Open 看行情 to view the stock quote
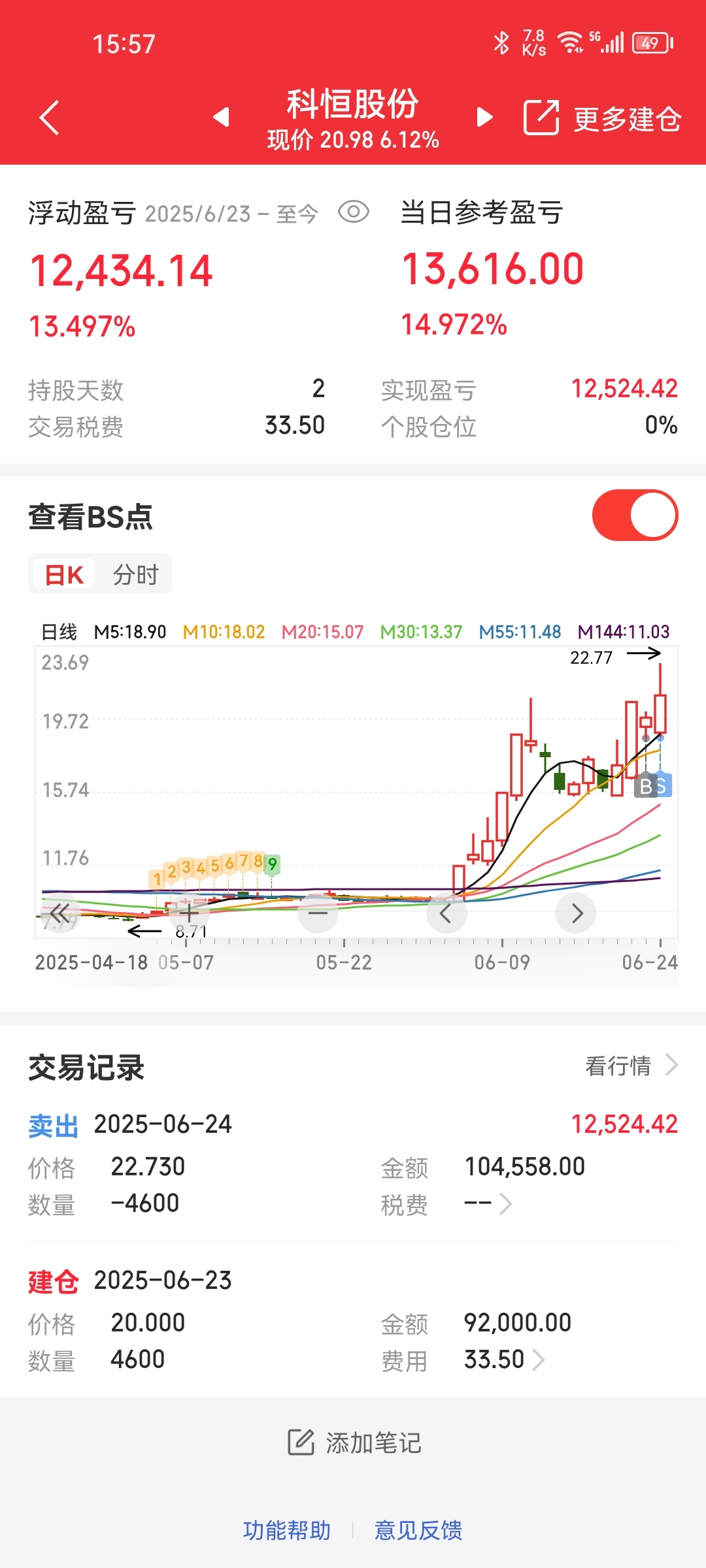 click(x=631, y=1066)
